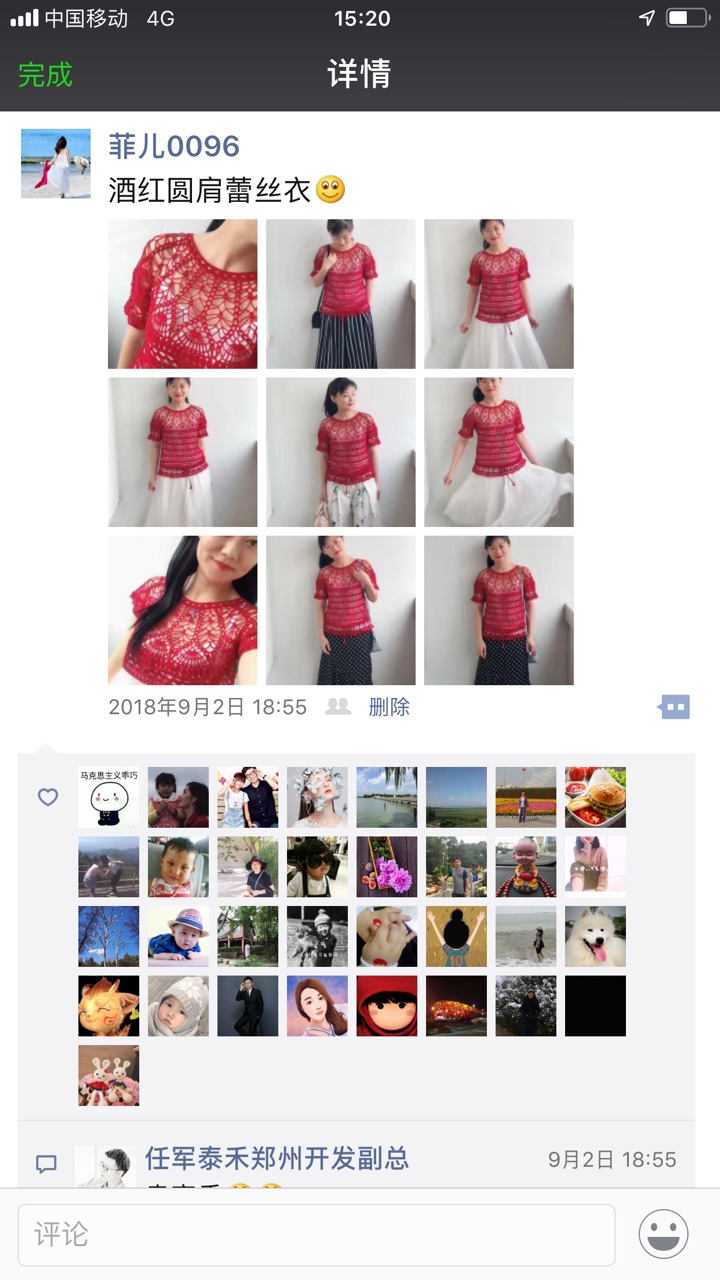Open the burger avatar in likes
The height and width of the screenshot is (1280, 720).
[595, 797]
